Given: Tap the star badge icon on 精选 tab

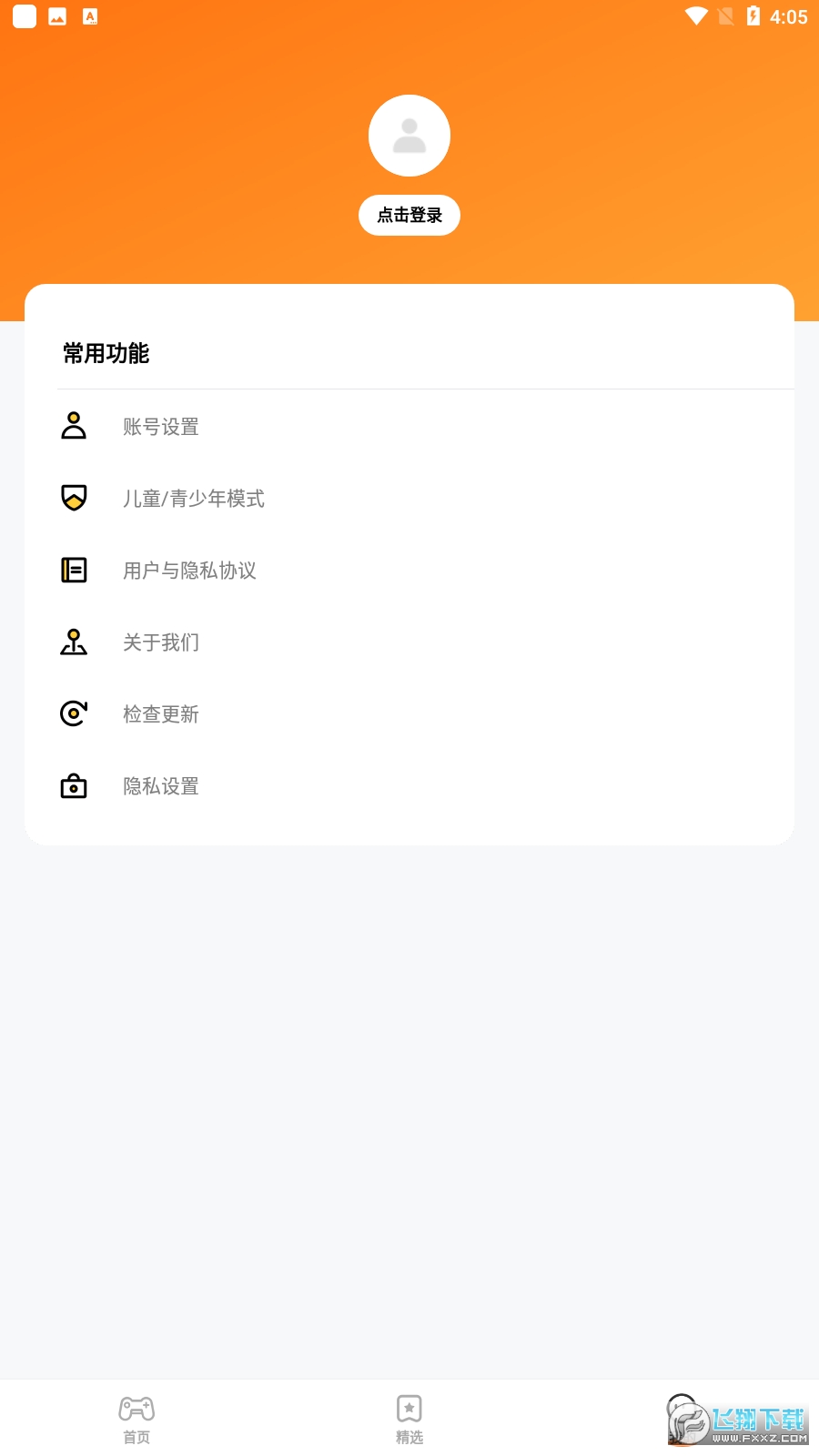Looking at the screenshot, I should point(409,1409).
